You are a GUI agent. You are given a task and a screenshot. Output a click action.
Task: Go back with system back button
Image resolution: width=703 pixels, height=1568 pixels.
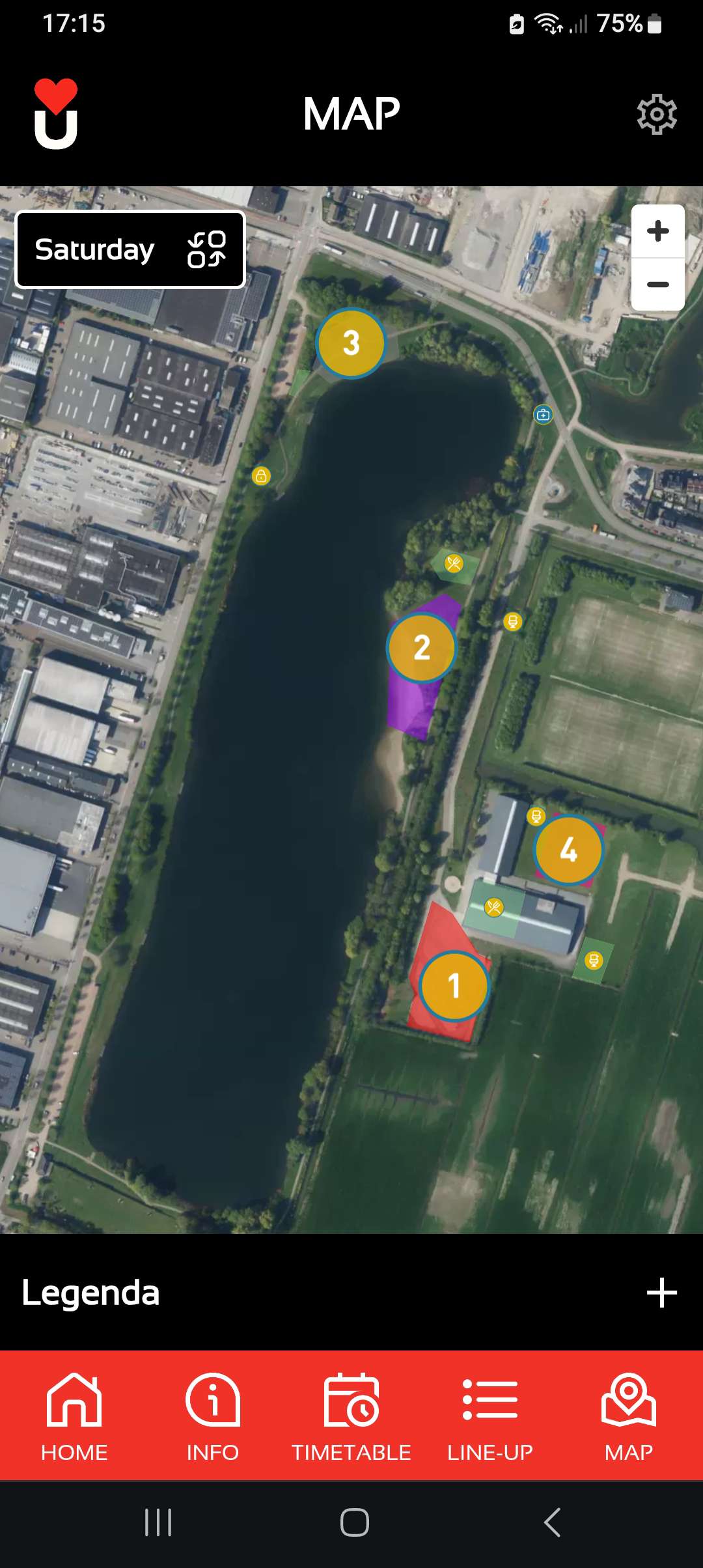[552, 1522]
